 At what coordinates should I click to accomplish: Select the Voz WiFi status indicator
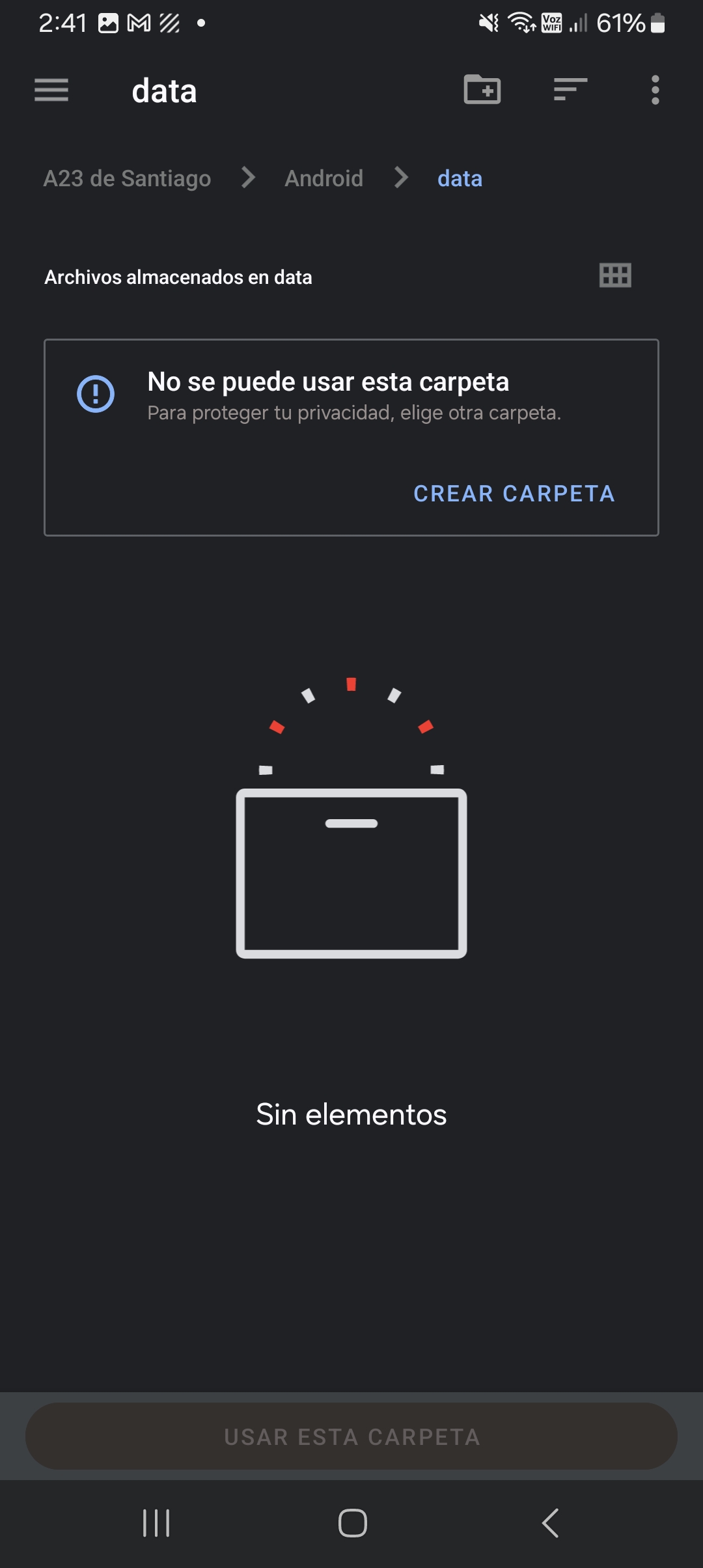[551, 21]
